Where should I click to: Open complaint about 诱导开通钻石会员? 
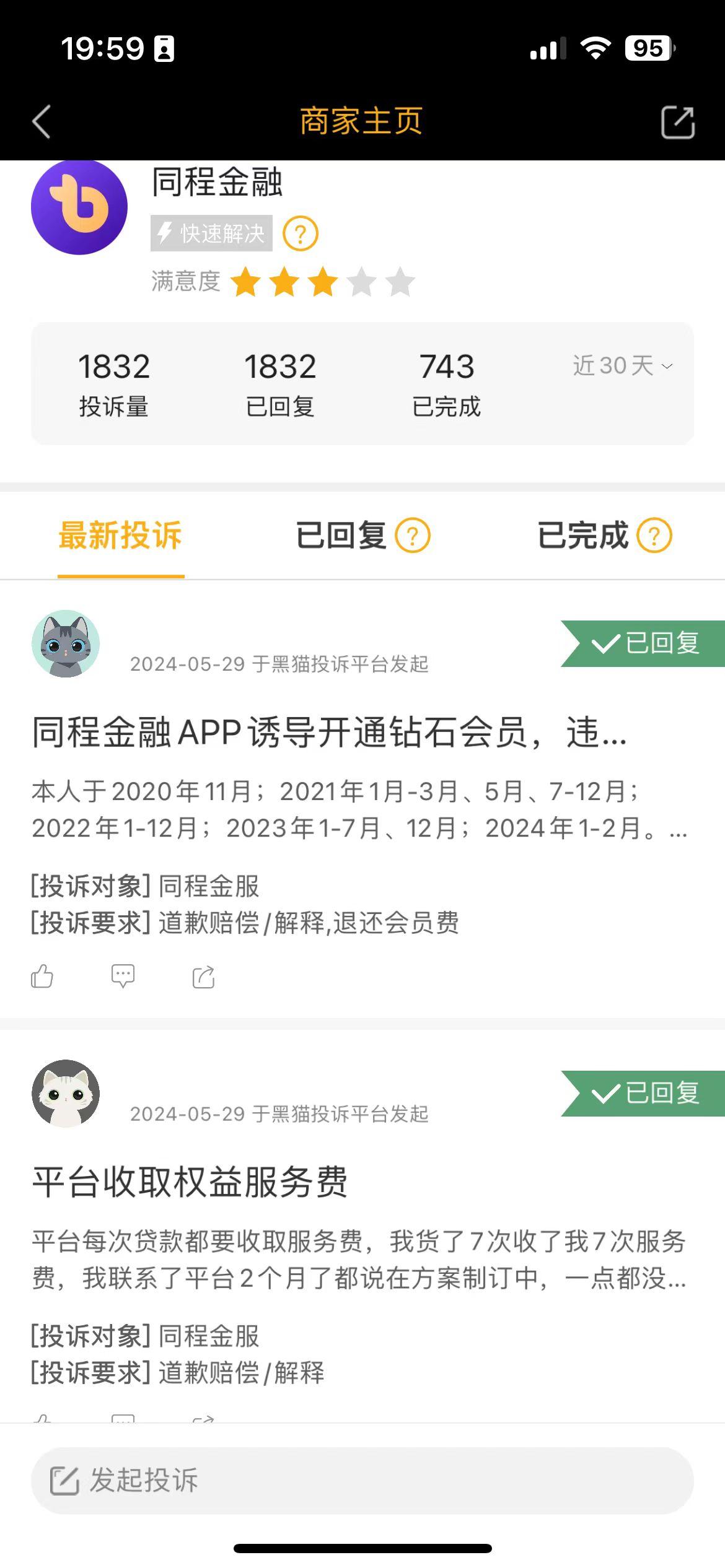pyautogui.click(x=328, y=733)
